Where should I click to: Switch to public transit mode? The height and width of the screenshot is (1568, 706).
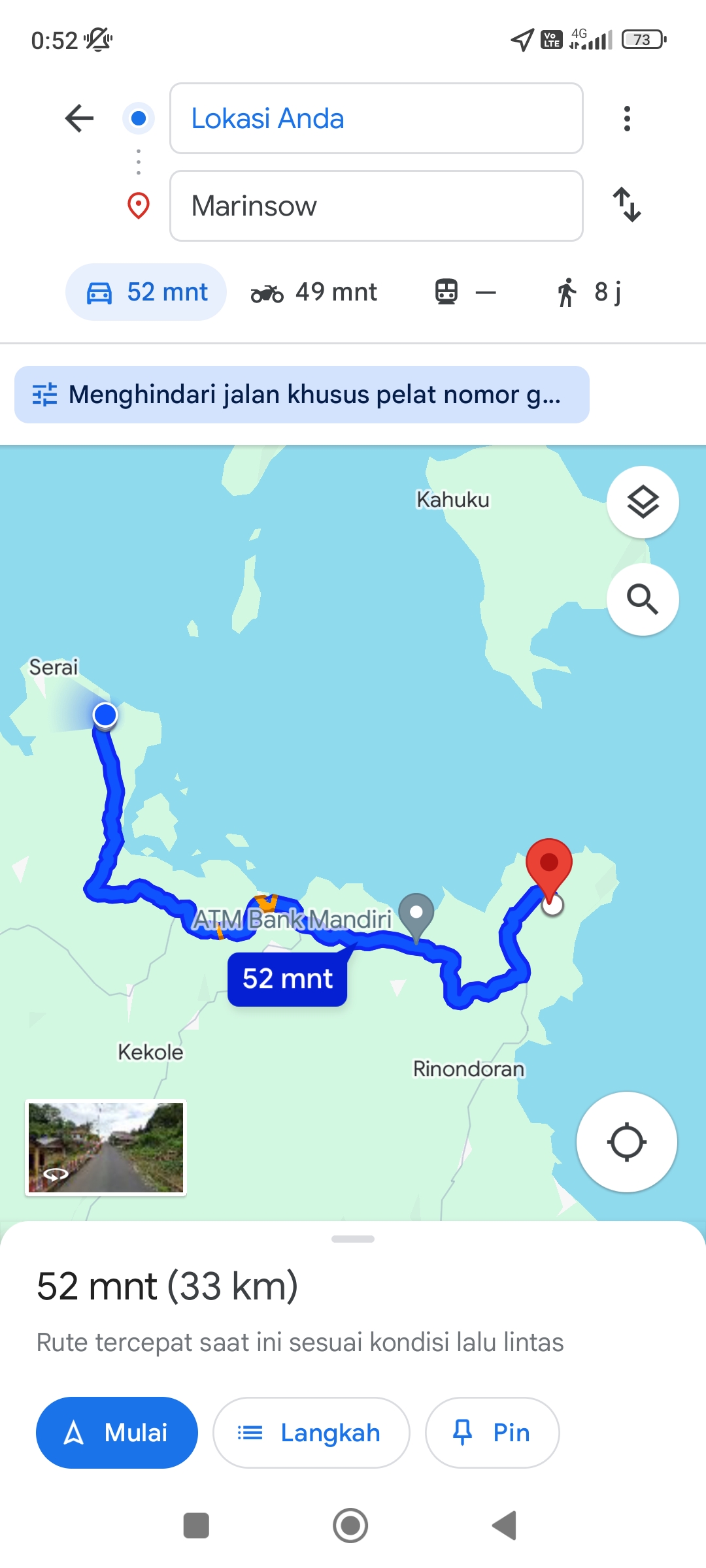(x=465, y=292)
